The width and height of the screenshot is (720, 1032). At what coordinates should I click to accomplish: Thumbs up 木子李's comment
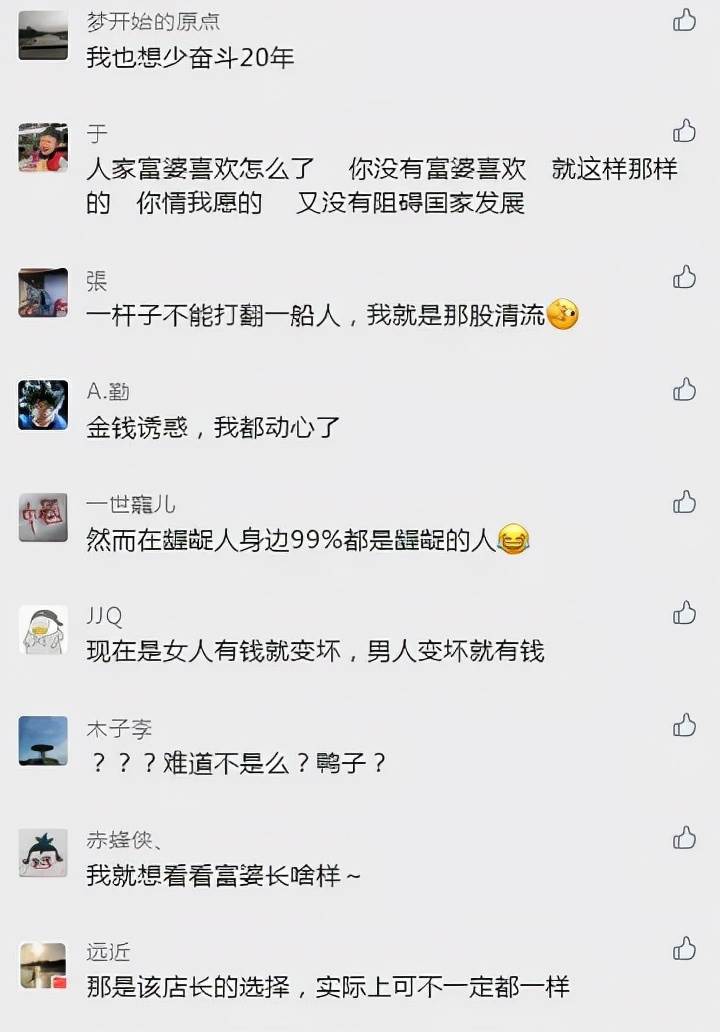pyautogui.click(x=684, y=725)
